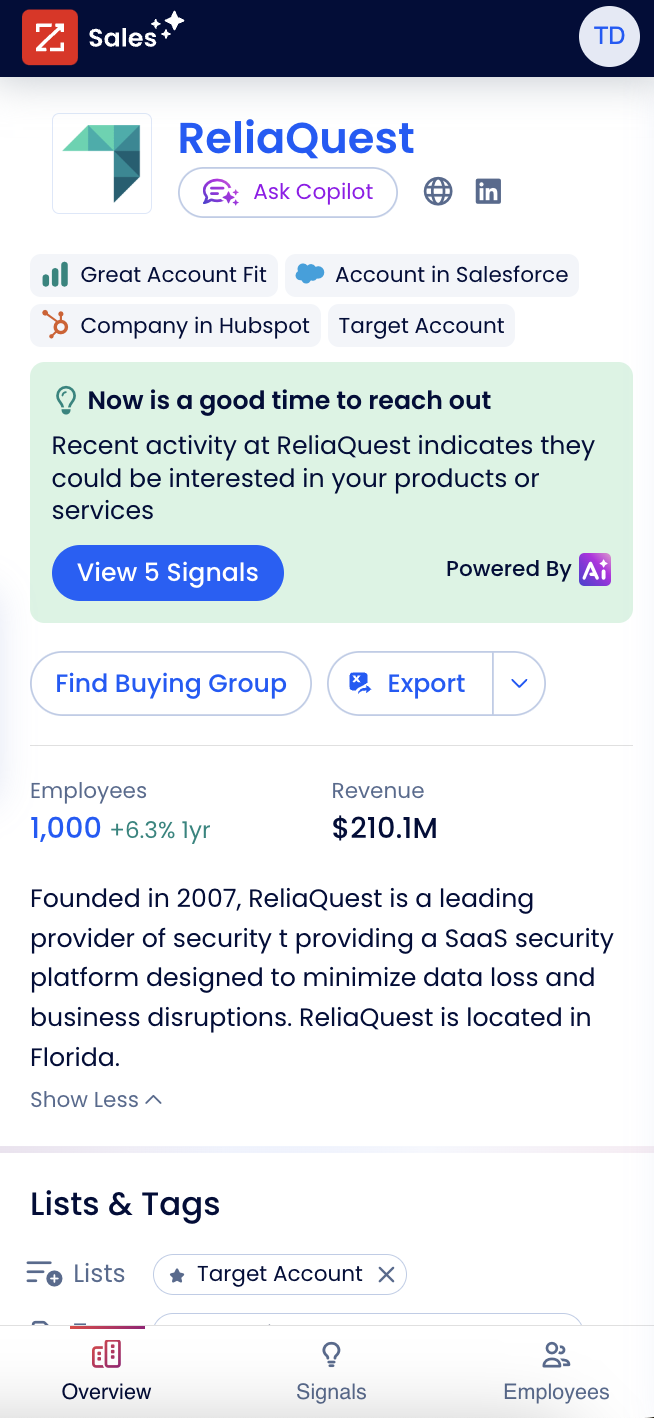Screen dimensions: 654x1418
Task: Export this company
Action: click(410, 684)
